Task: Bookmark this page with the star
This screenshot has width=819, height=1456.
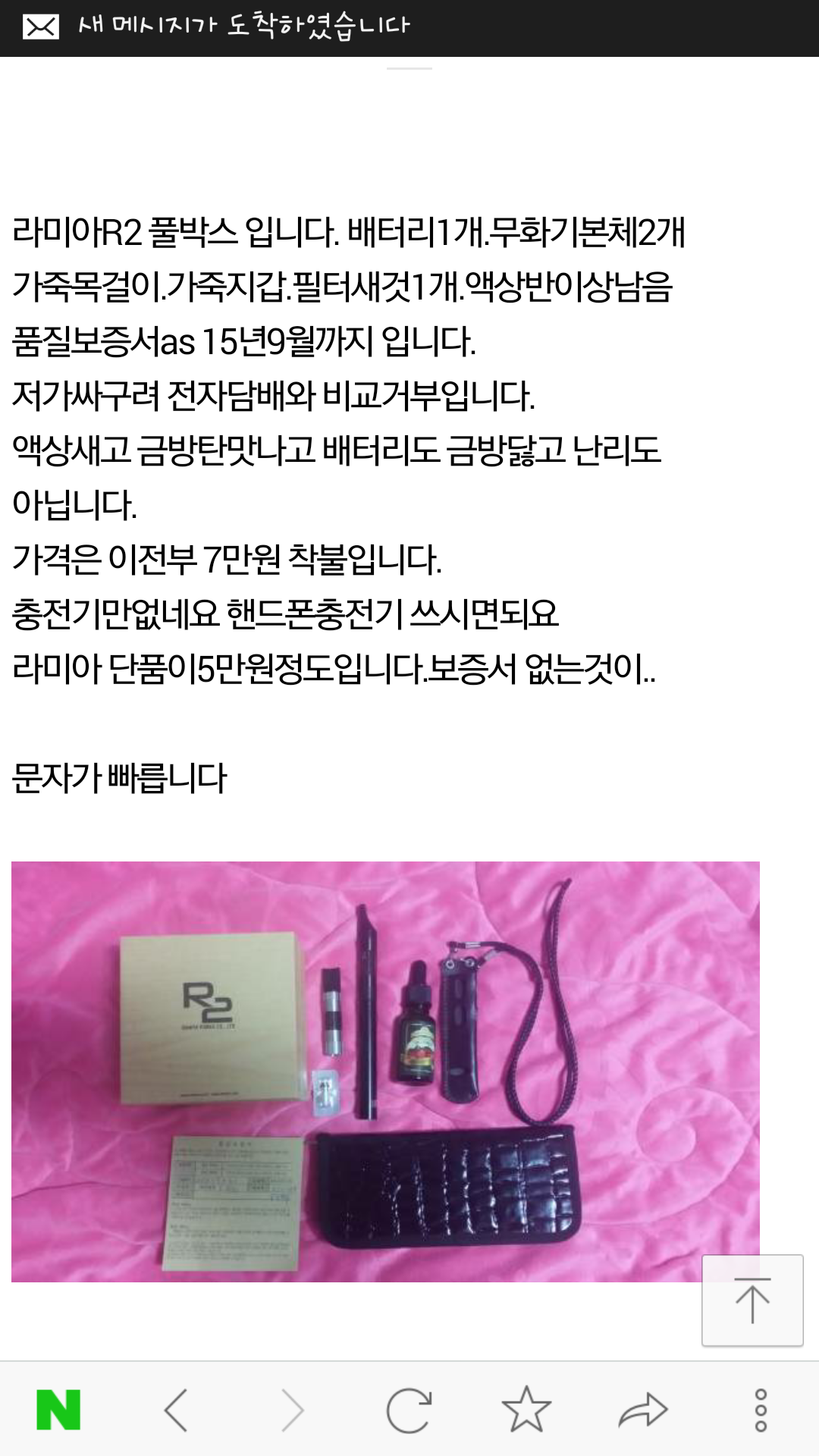Action: 526,1409
